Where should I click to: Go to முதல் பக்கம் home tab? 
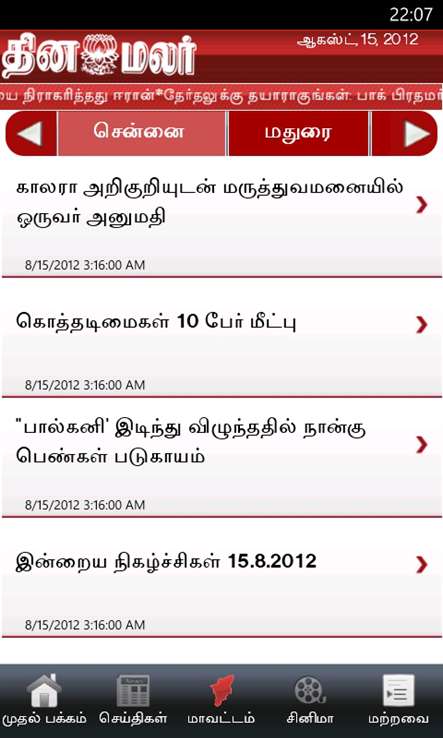(x=44, y=700)
